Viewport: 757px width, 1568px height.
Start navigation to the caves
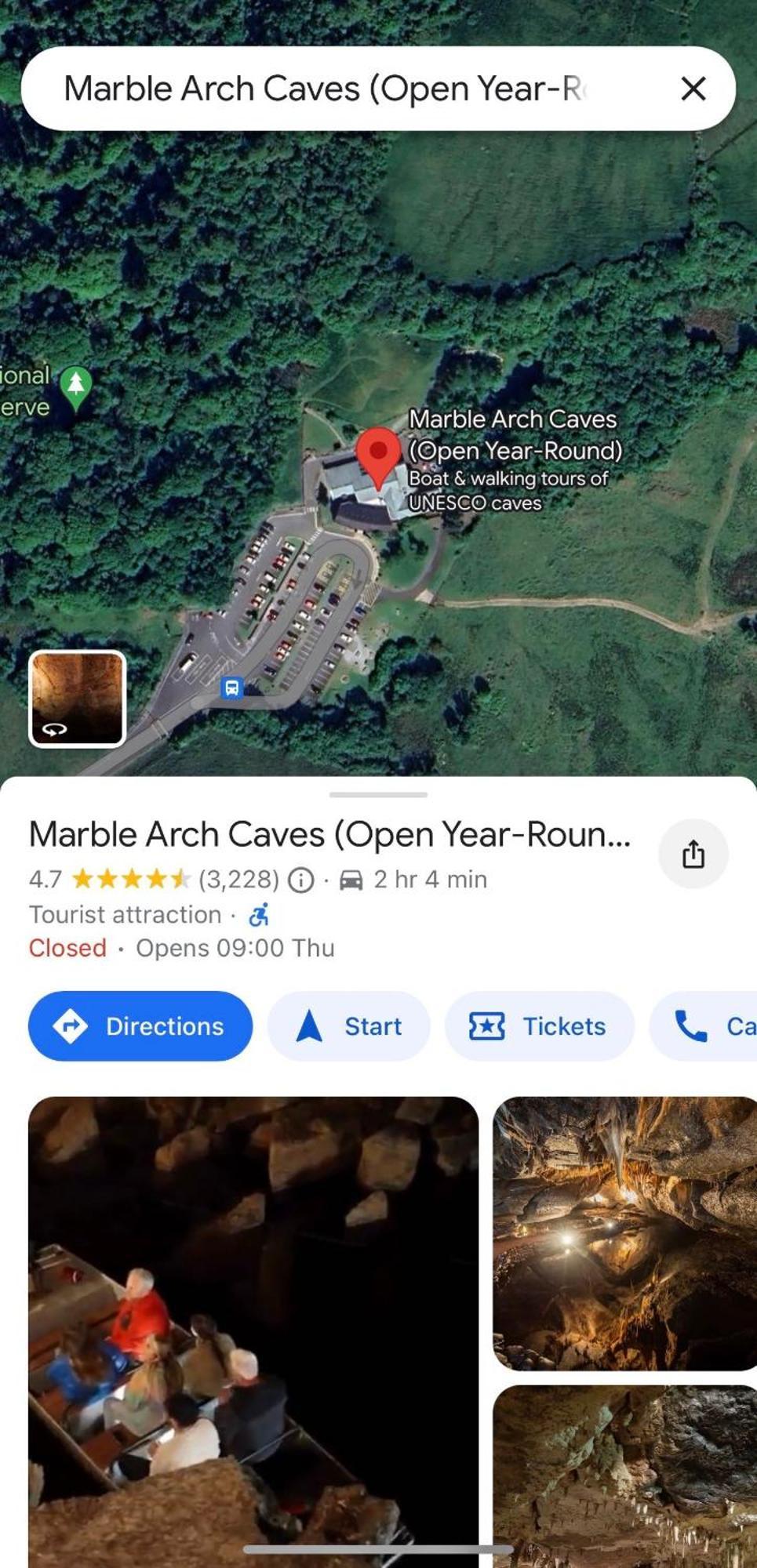click(x=349, y=1025)
